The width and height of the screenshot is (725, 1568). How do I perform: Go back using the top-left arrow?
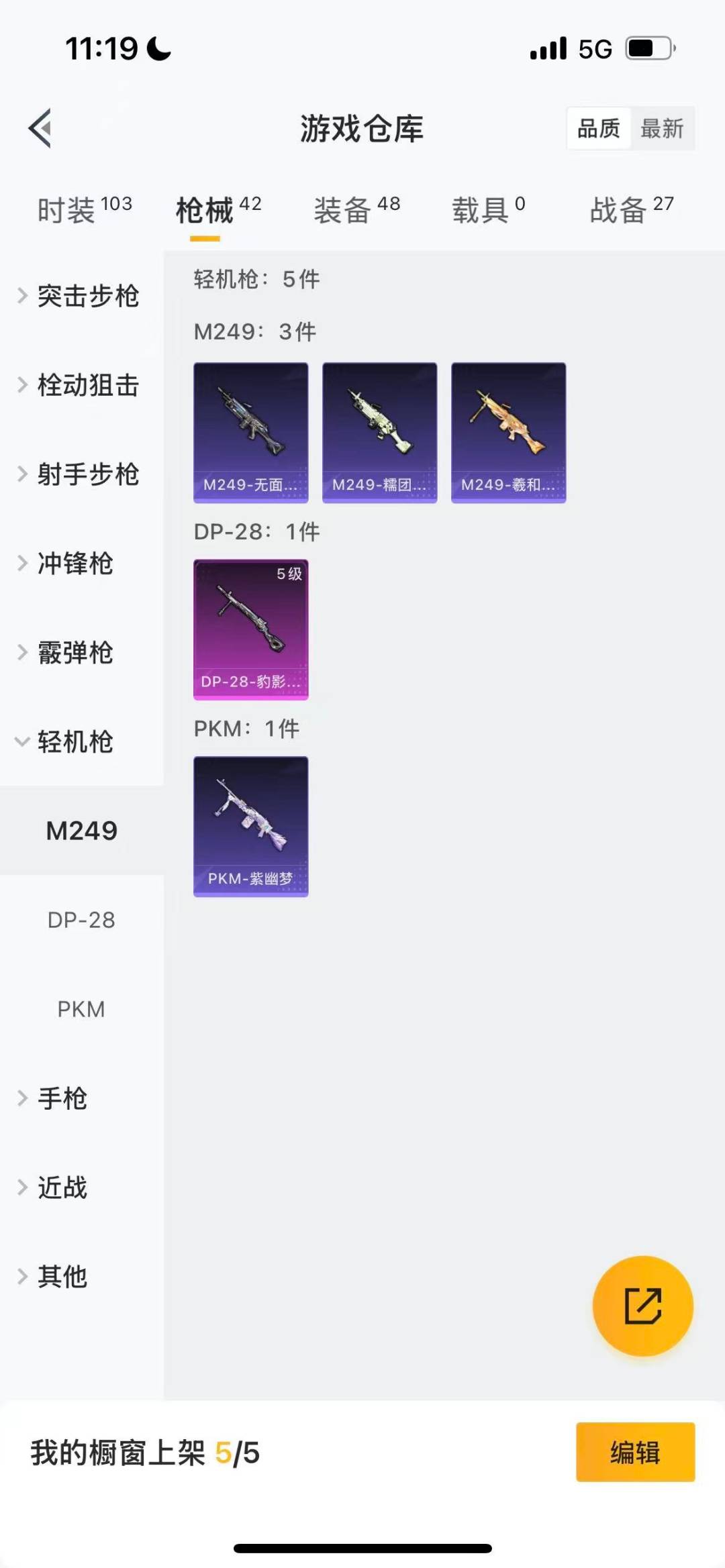pos(40,127)
